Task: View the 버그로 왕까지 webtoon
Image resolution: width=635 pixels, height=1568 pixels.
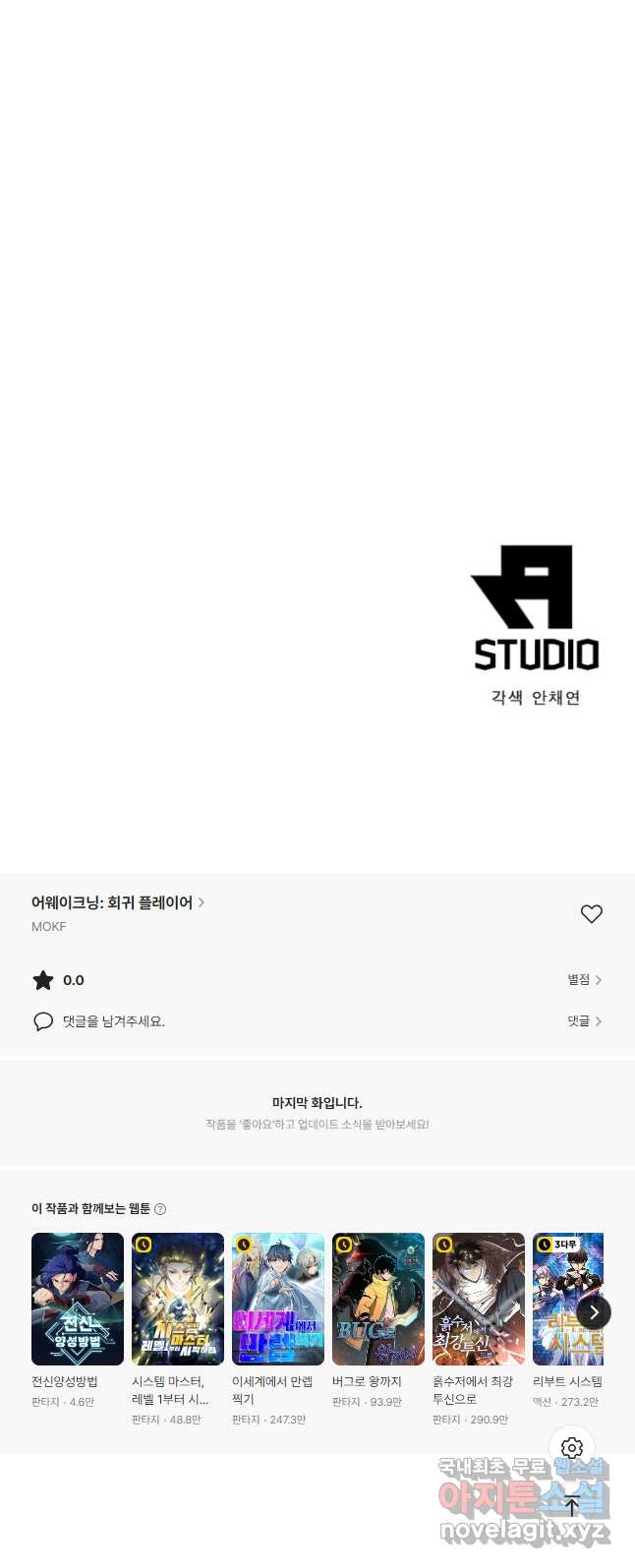Action: [378, 1299]
